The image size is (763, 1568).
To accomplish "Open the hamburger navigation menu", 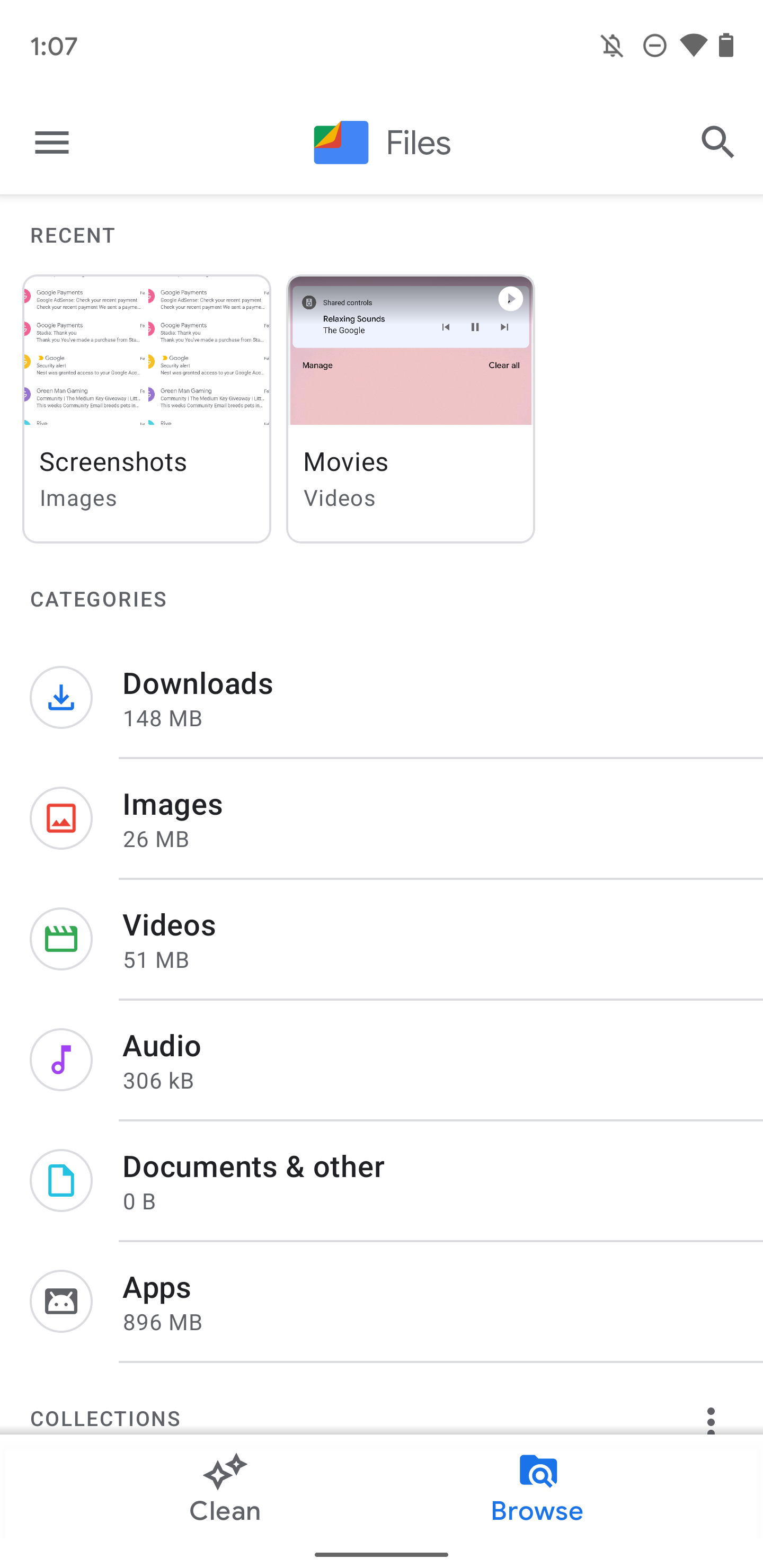I will point(52,142).
